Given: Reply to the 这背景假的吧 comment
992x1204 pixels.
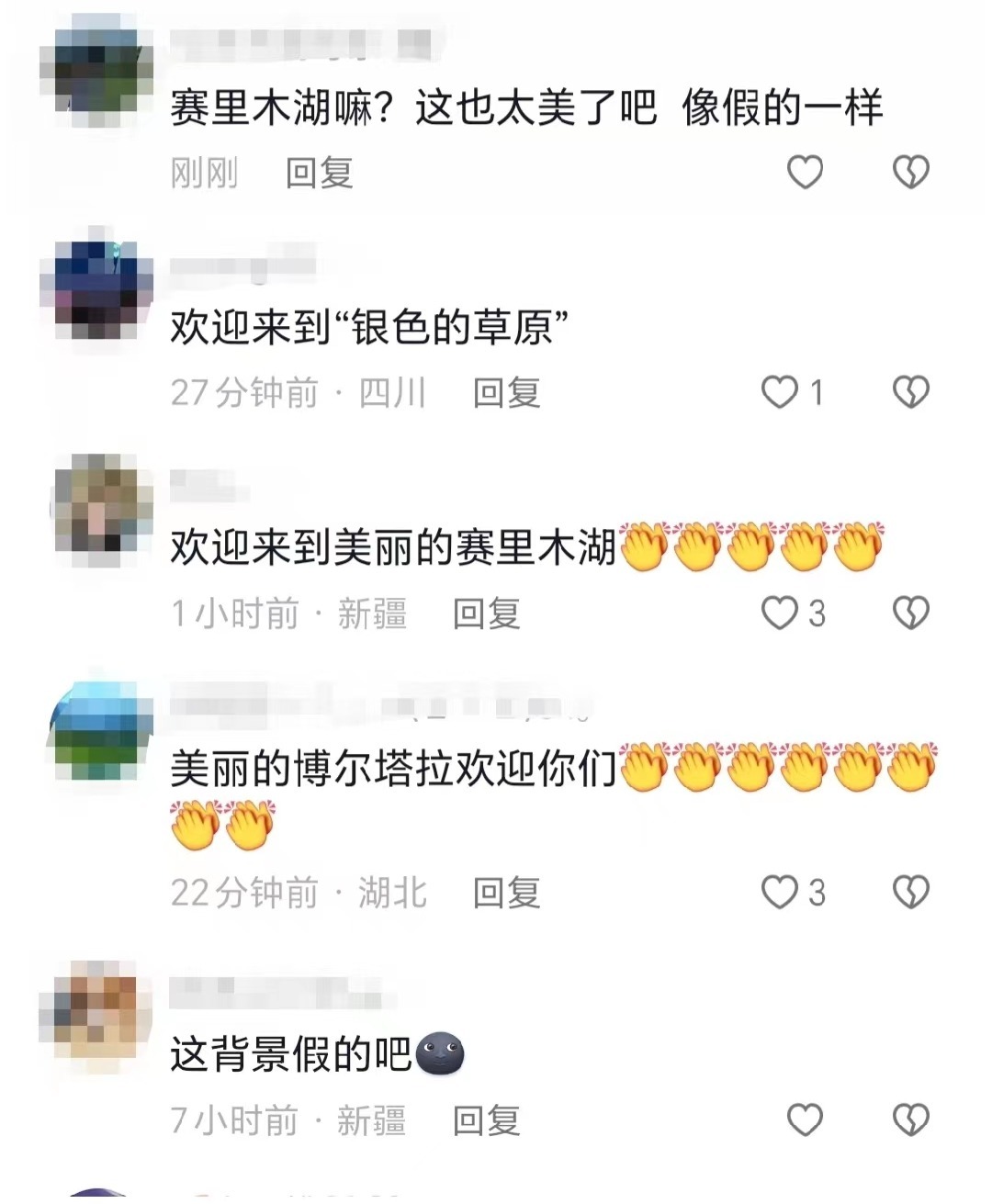Looking at the screenshot, I should coord(487,1120).
